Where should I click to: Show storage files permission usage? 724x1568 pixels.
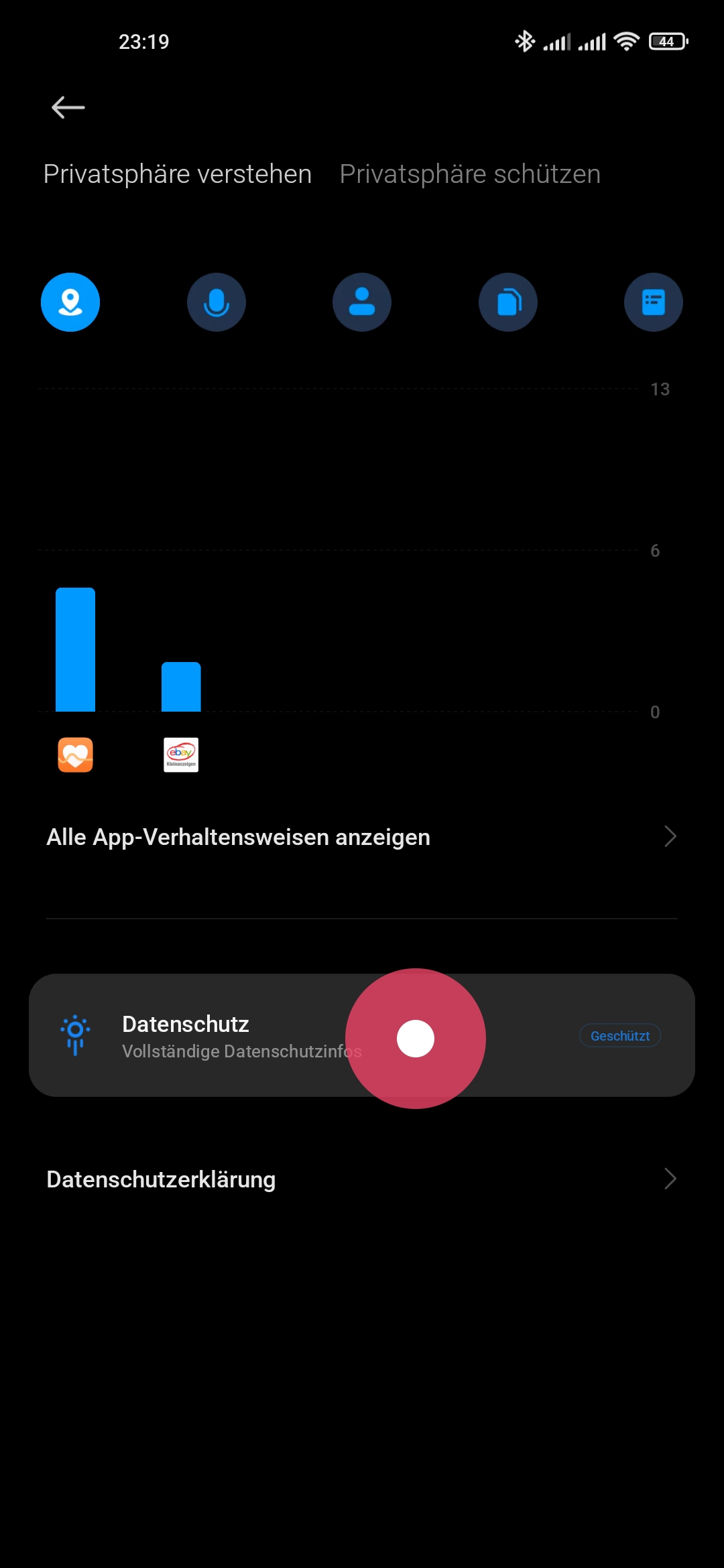click(508, 302)
